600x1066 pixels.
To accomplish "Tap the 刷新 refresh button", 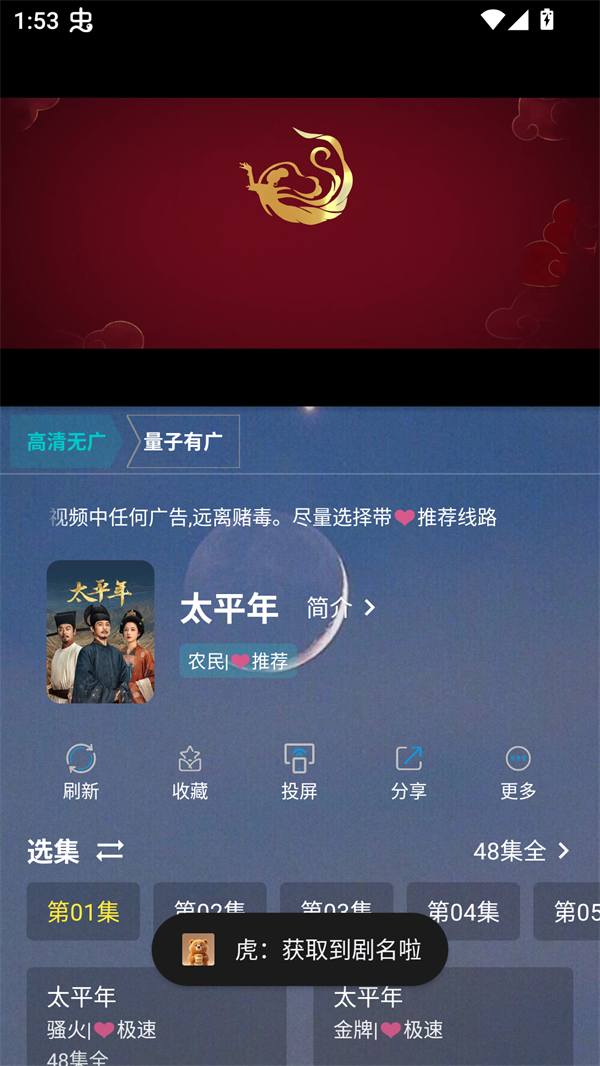I will click(x=81, y=772).
